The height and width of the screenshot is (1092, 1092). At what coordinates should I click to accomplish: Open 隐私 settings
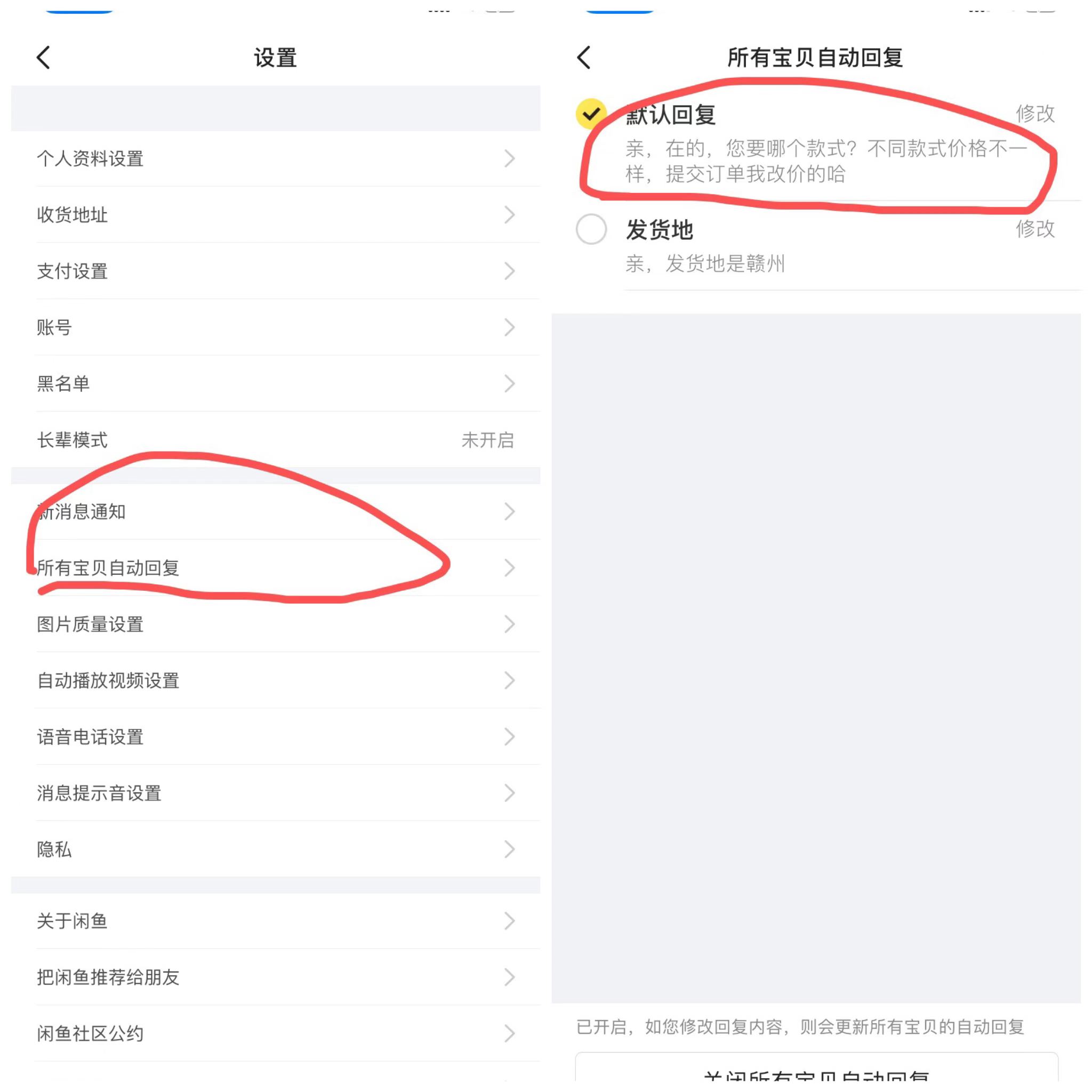[x=275, y=849]
